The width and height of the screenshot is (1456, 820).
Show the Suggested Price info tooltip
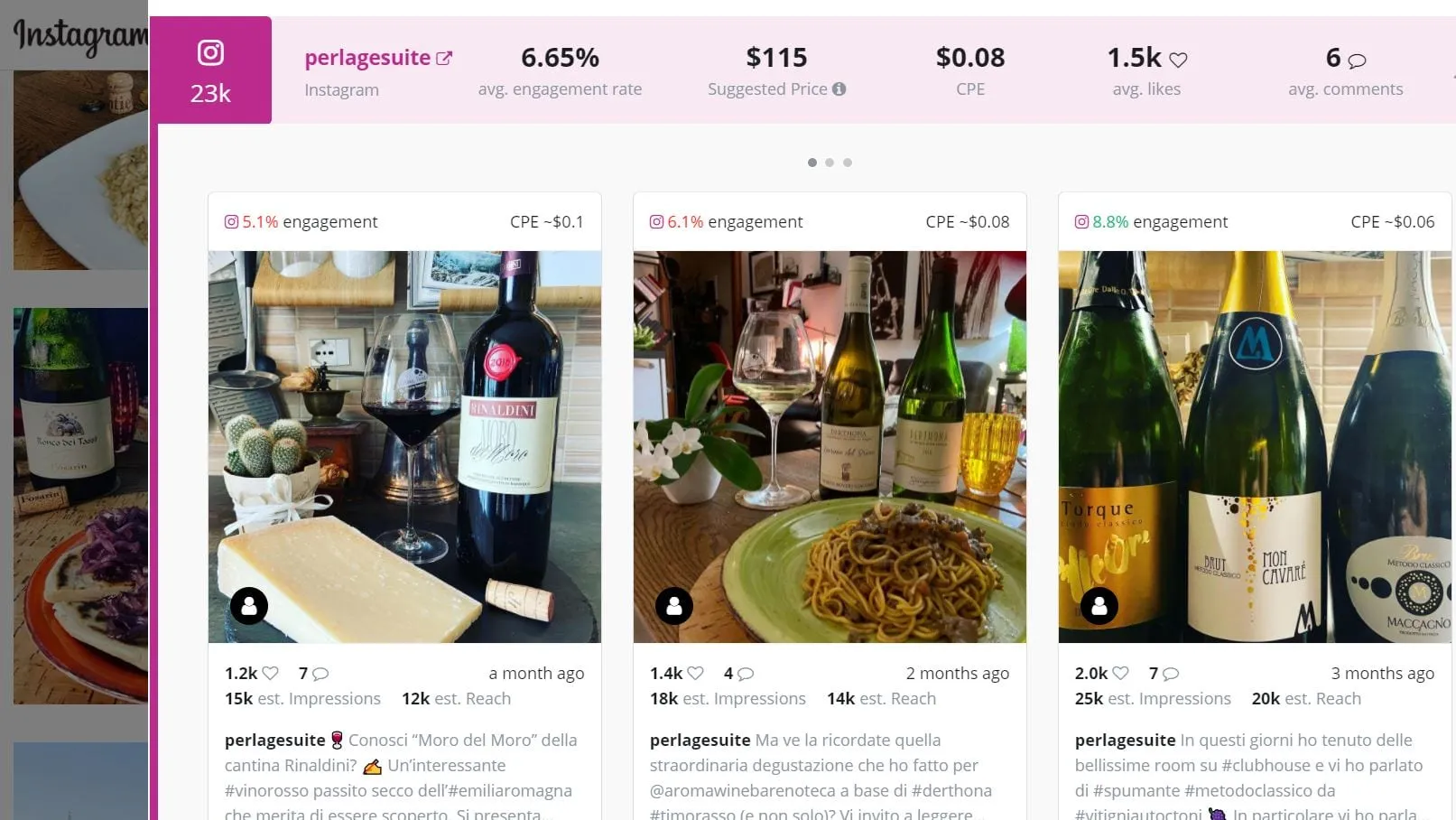(x=839, y=89)
